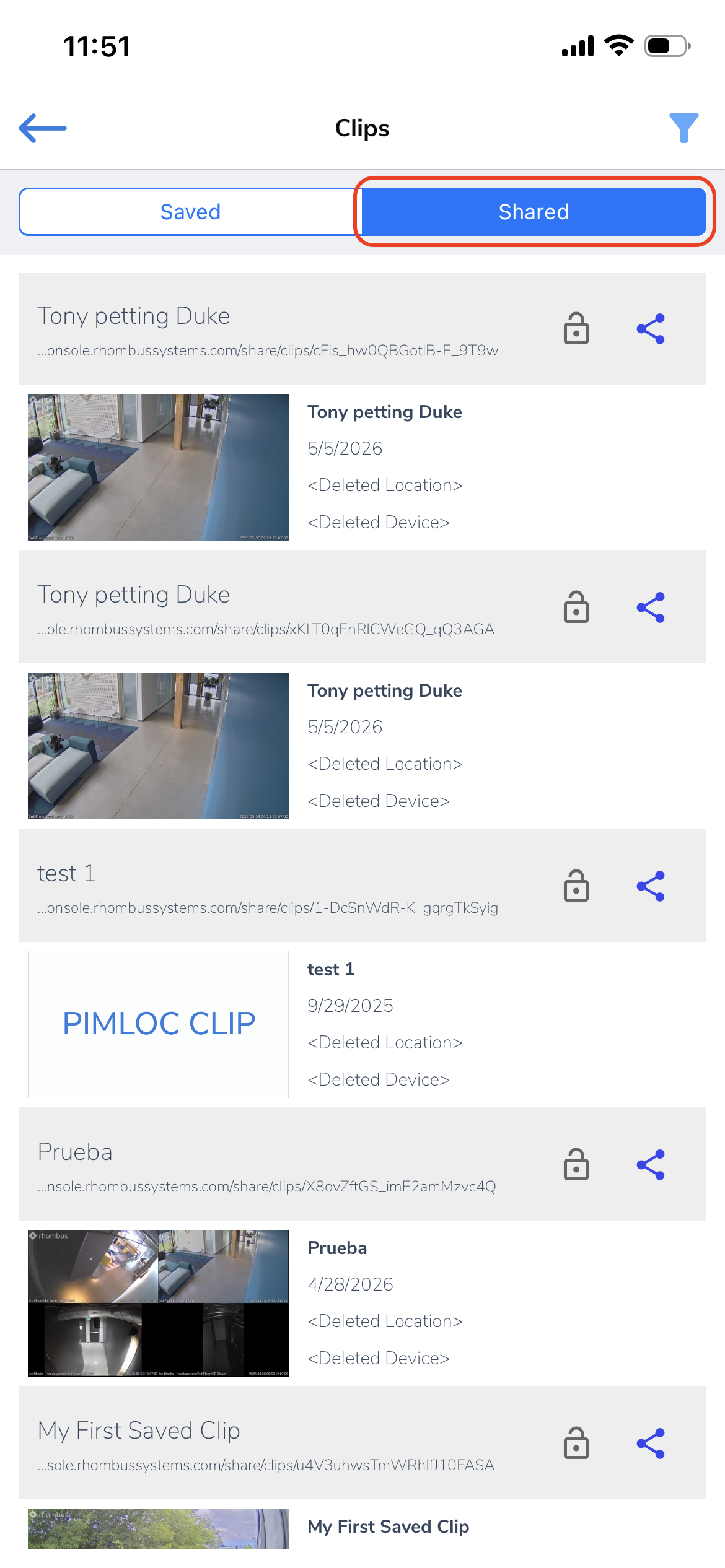Tap the lock icon for test 1
This screenshot has height=1568, width=725.
point(576,886)
